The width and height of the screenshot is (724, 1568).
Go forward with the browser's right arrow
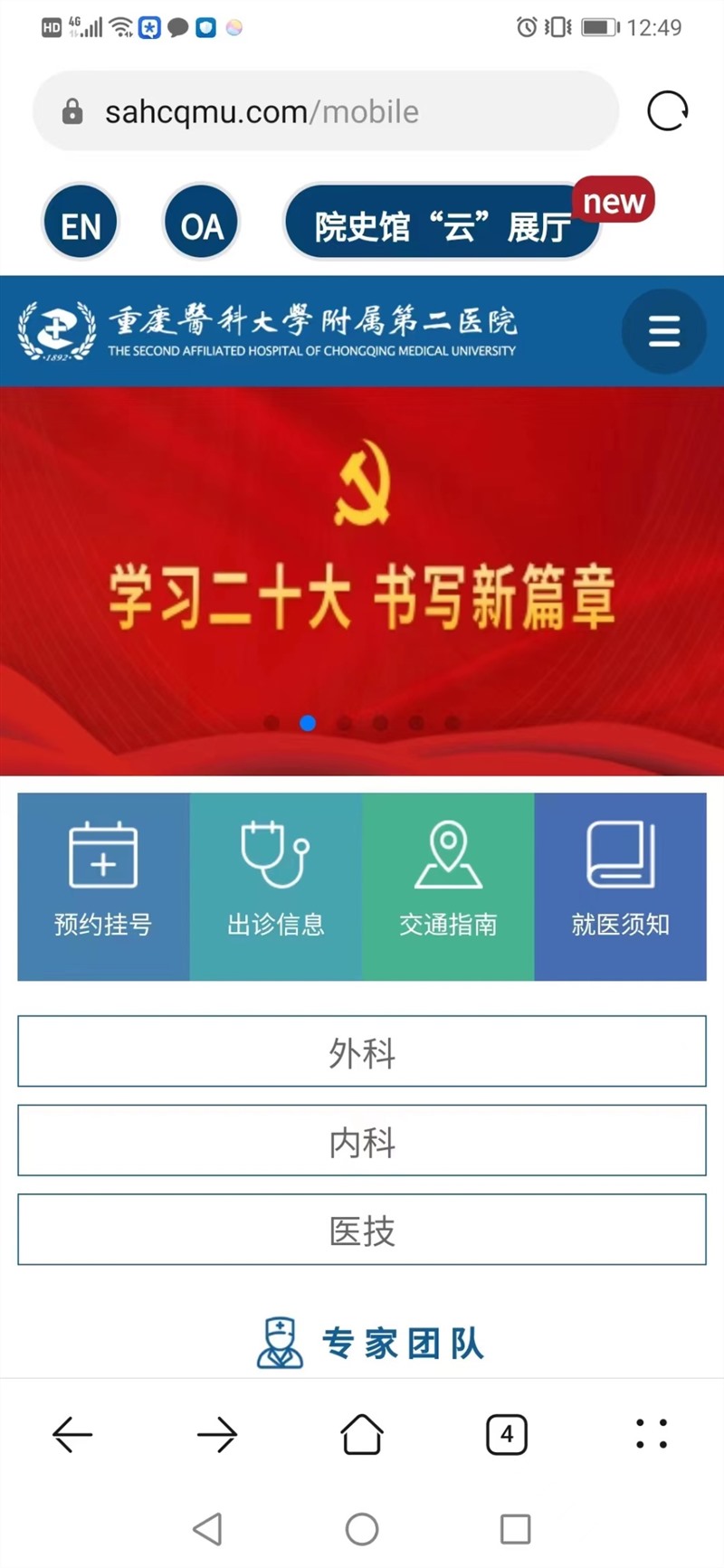217,1434
